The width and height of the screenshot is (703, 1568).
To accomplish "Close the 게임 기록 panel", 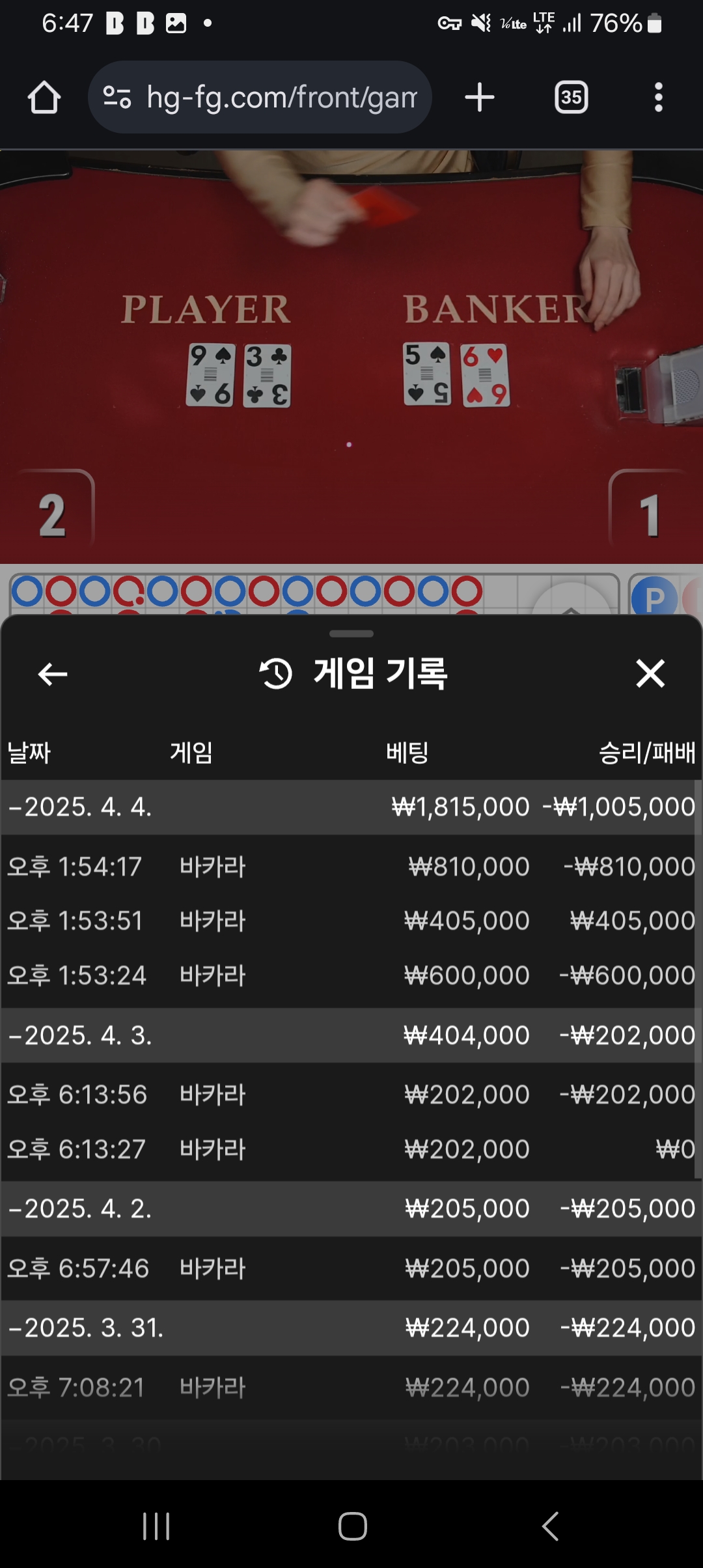I will click(650, 673).
